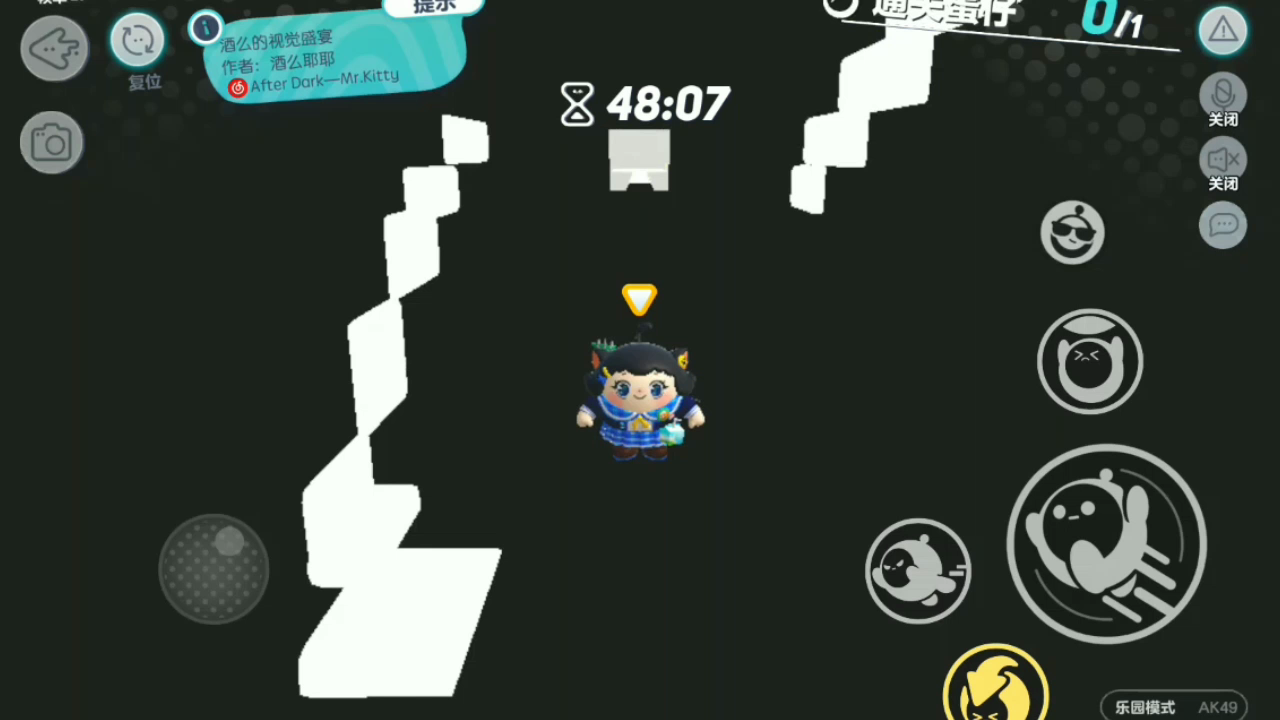Toggle the speaker labeled 关闭
Screen dimensions: 1280x720
[x=1222, y=160]
